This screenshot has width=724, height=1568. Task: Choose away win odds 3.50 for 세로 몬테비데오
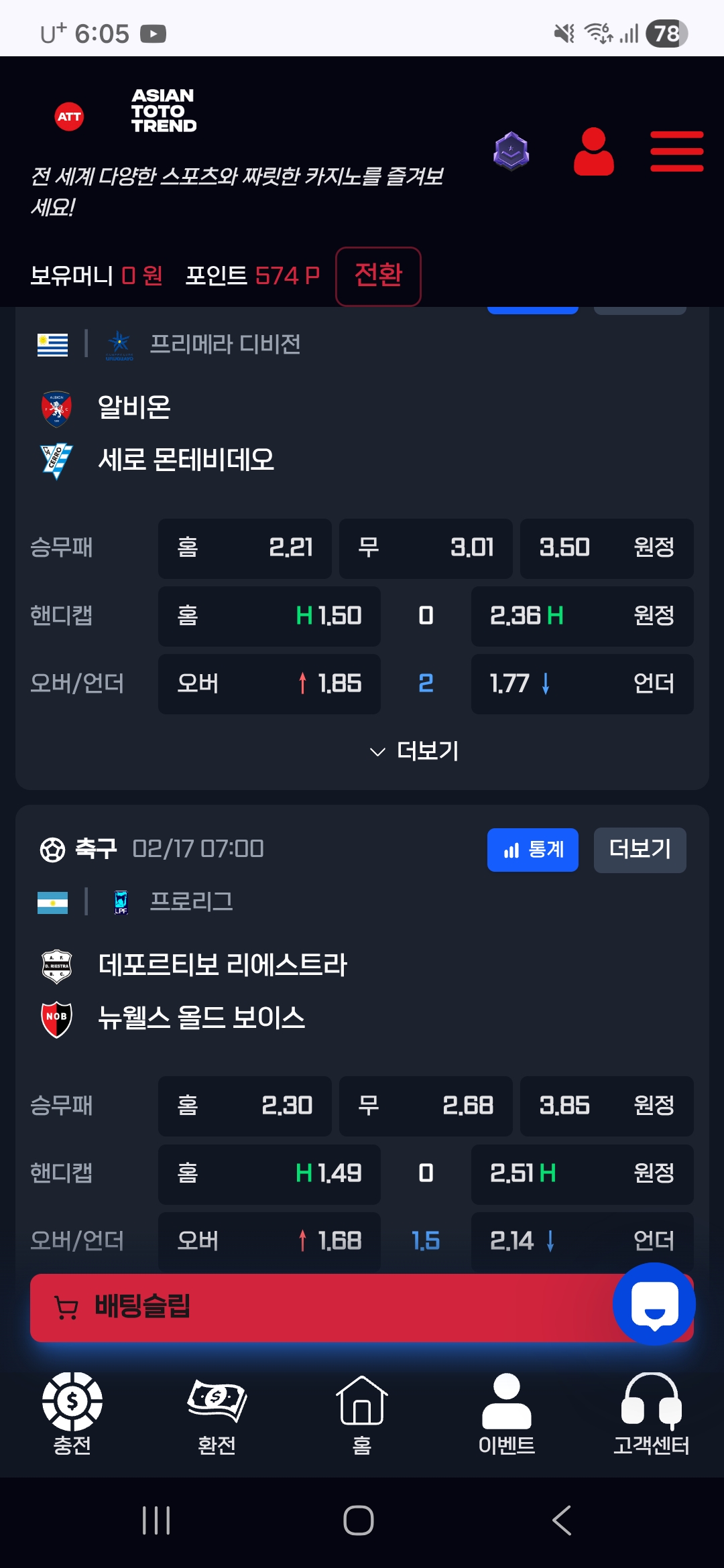(x=607, y=548)
